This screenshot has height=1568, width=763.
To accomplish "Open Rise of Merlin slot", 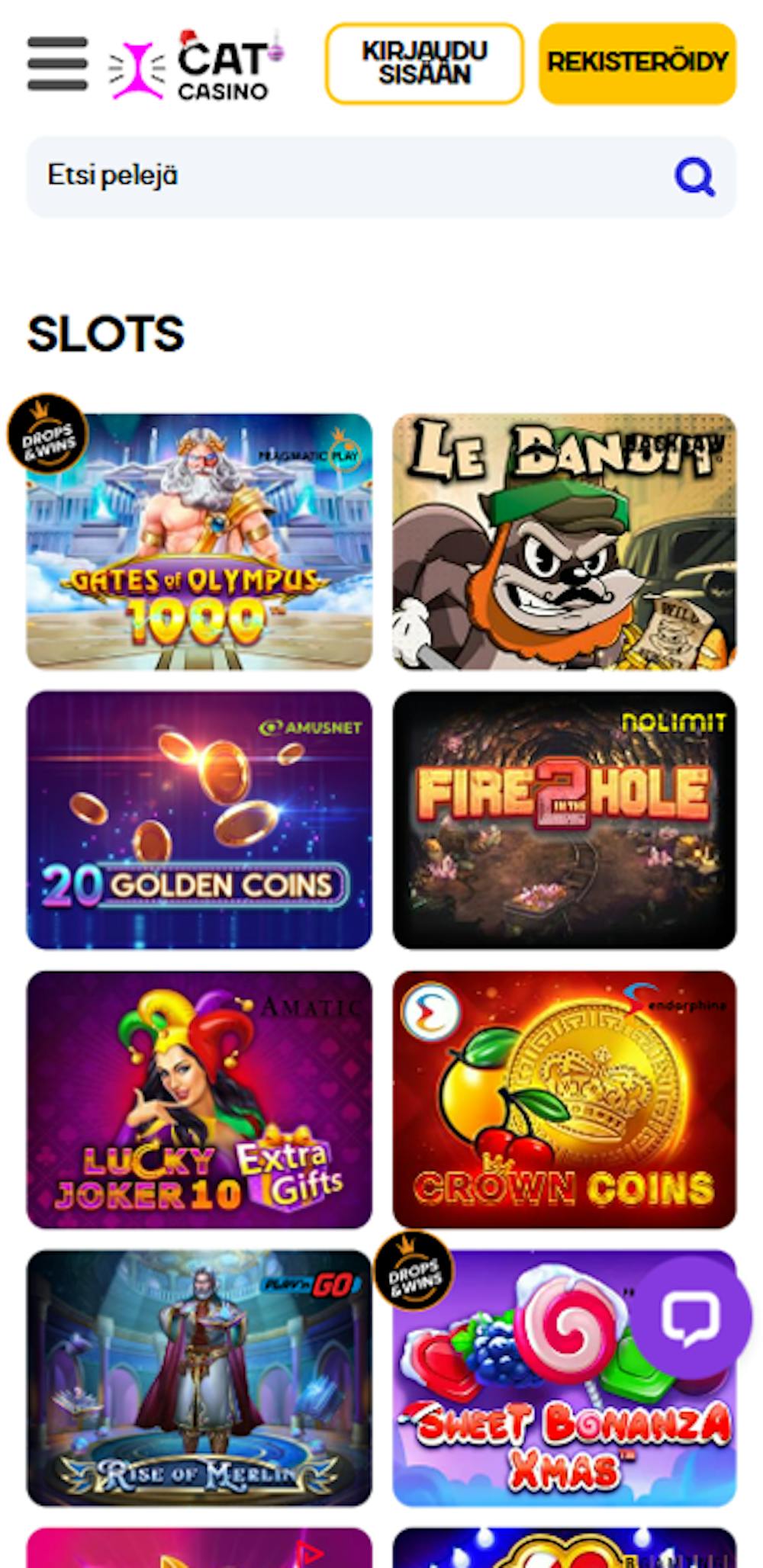I will [x=199, y=1377].
